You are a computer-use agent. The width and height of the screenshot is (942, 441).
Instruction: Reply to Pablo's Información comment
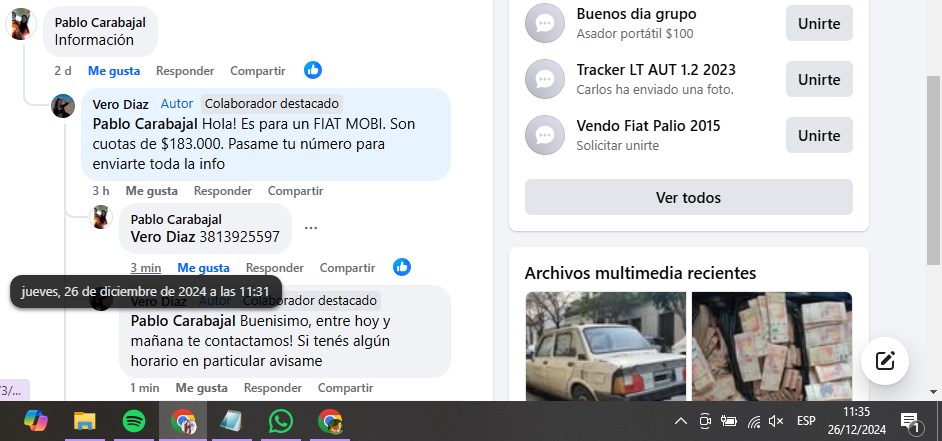point(185,71)
